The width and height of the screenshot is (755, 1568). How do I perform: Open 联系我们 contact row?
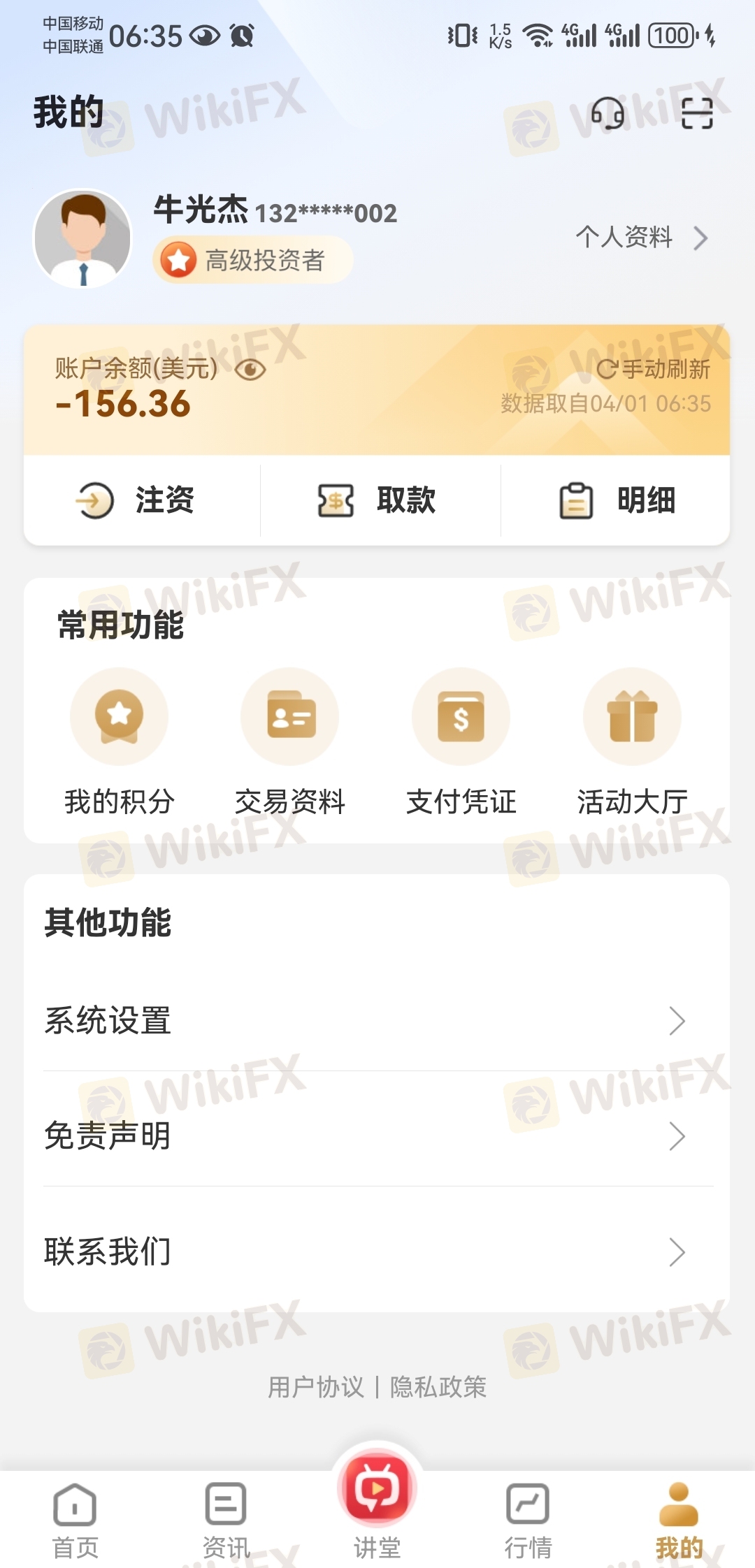click(x=377, y=1251)
